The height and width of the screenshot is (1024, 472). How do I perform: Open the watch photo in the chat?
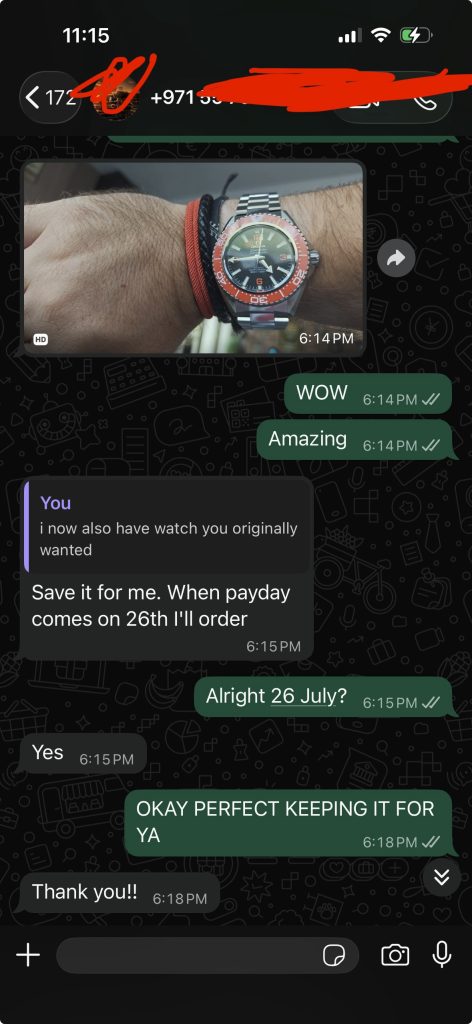193,257
